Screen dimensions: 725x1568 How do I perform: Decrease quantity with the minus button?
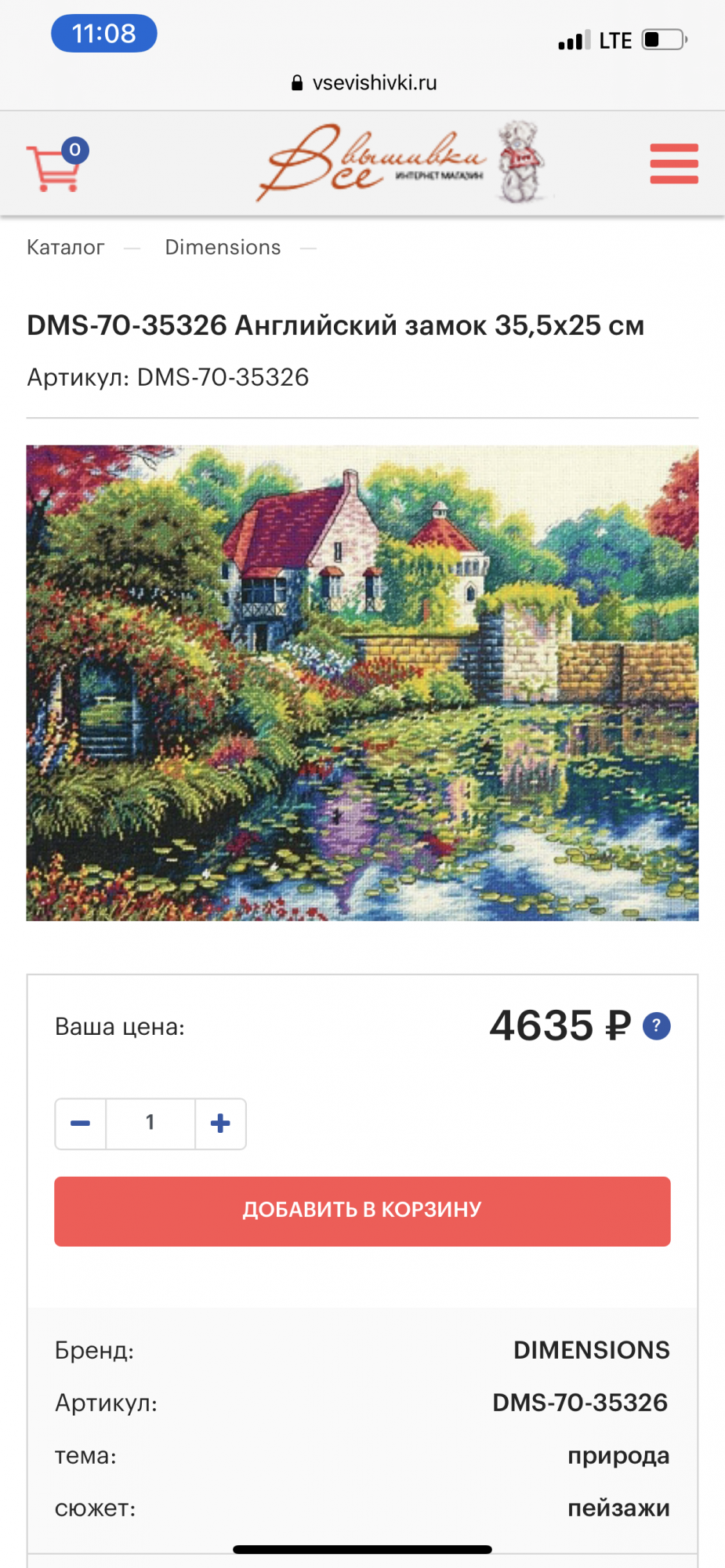(80, 1123)
